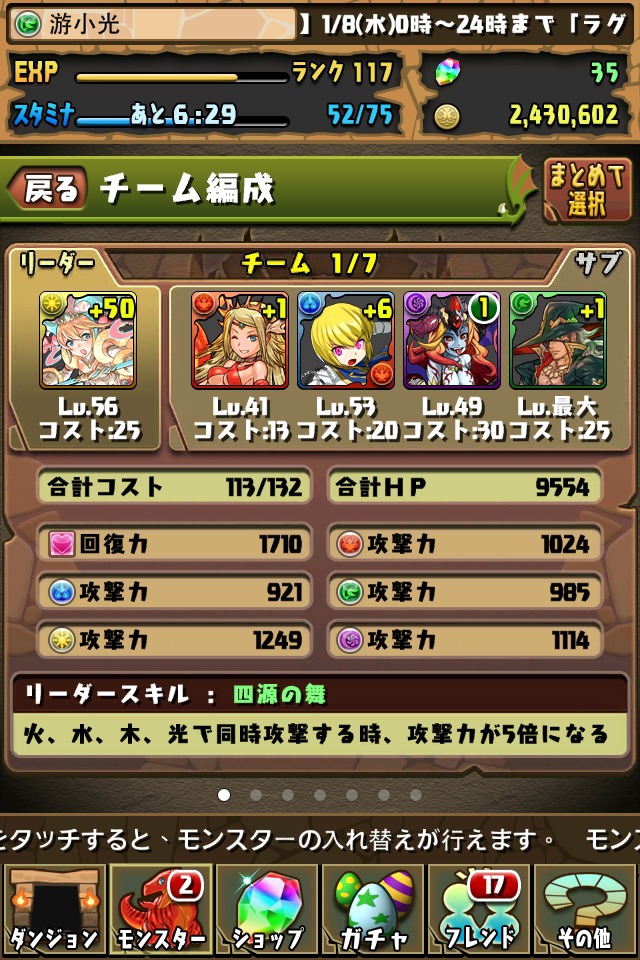
Task: Go back with the 戻る button
Action: [48, 188]
